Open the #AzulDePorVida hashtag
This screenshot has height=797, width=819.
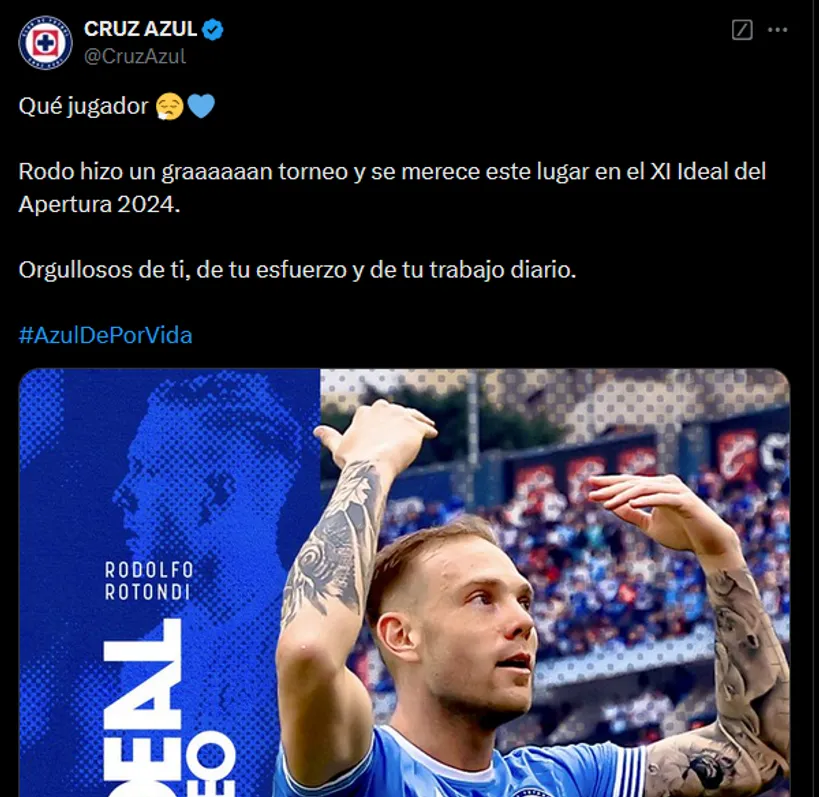[x=105, y=335]
